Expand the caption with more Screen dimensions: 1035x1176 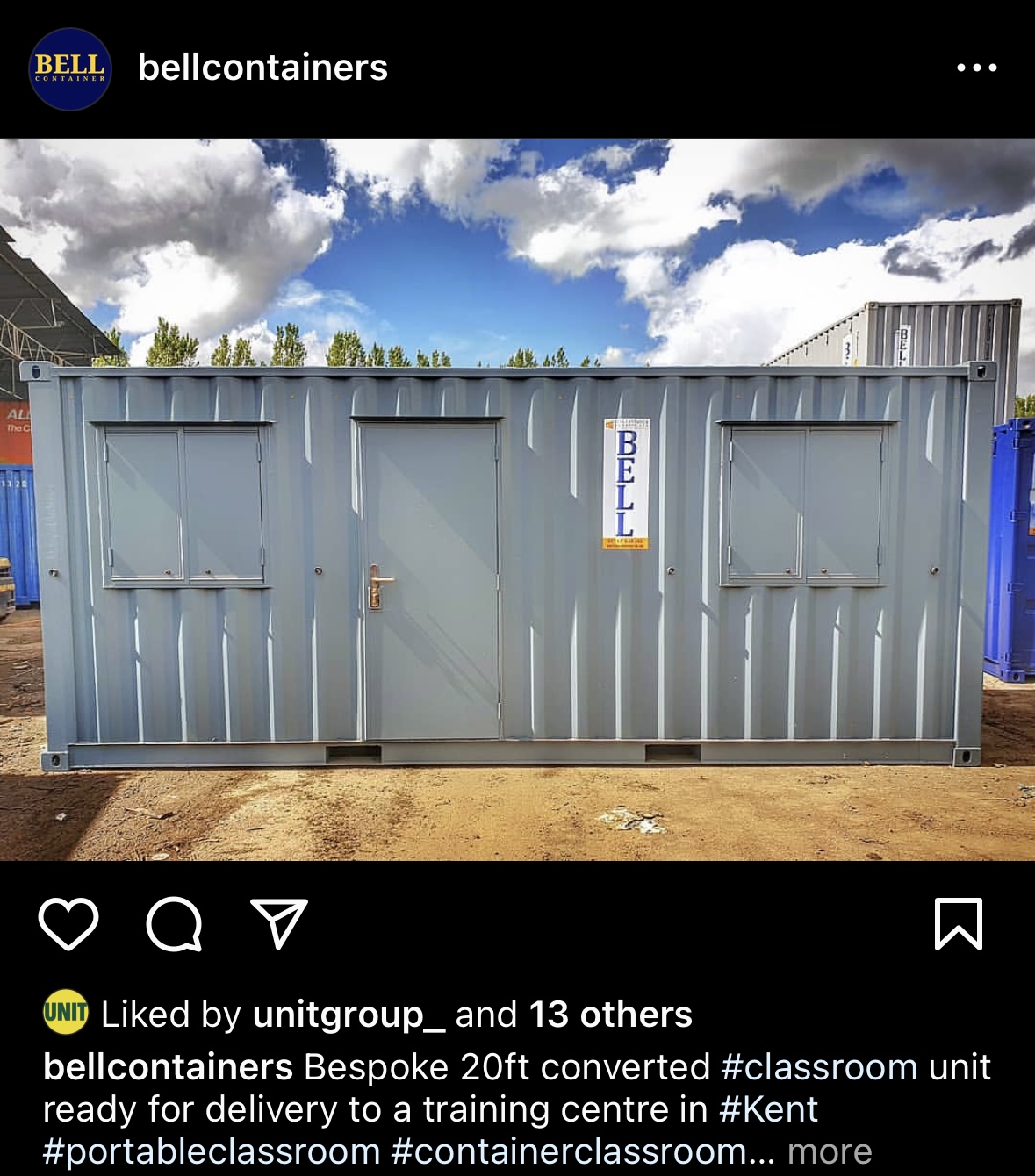(830, 1151)
